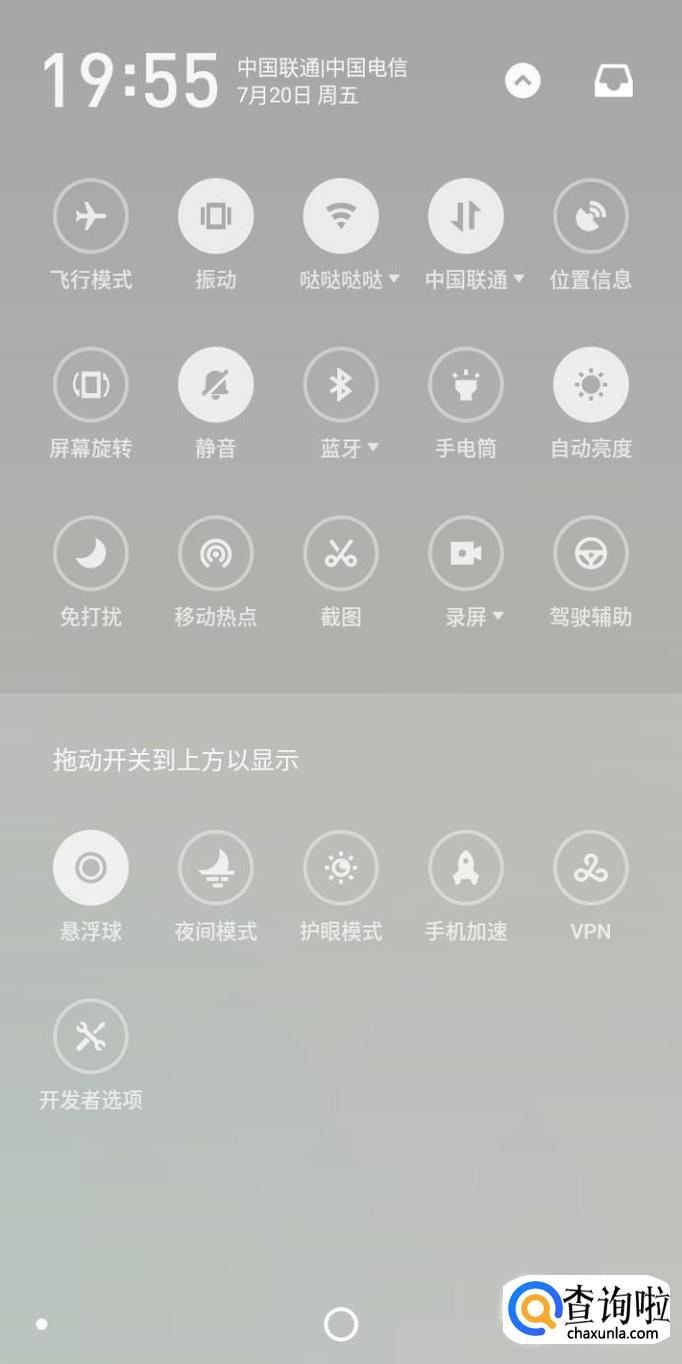Toggle the 哒哒哒哒 Wi-Fi switch
The height and width of the screenshot is (1364, 682).
pyautogui.click(x=341, y=216)
